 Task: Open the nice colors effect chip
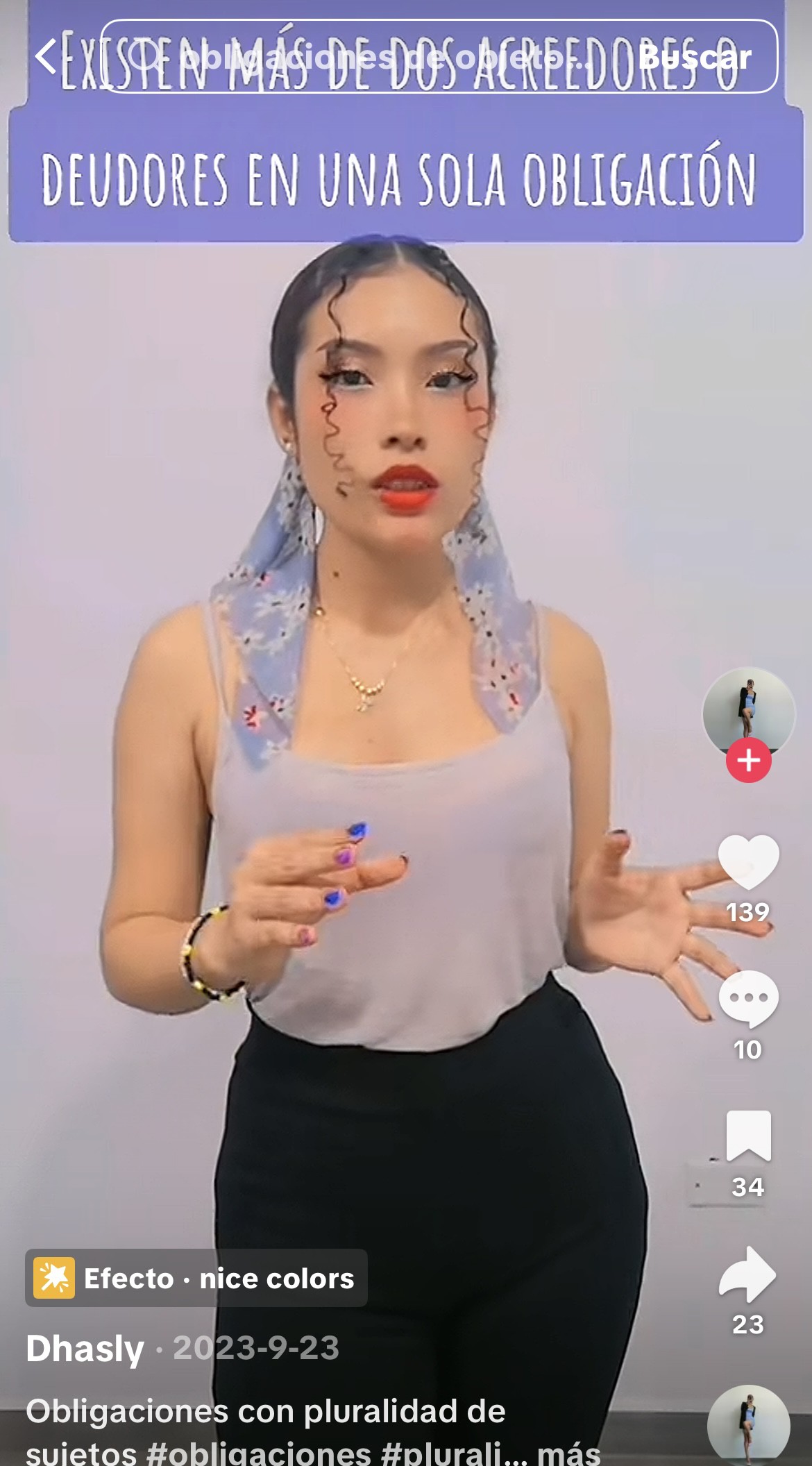[x=196, y=1278]
